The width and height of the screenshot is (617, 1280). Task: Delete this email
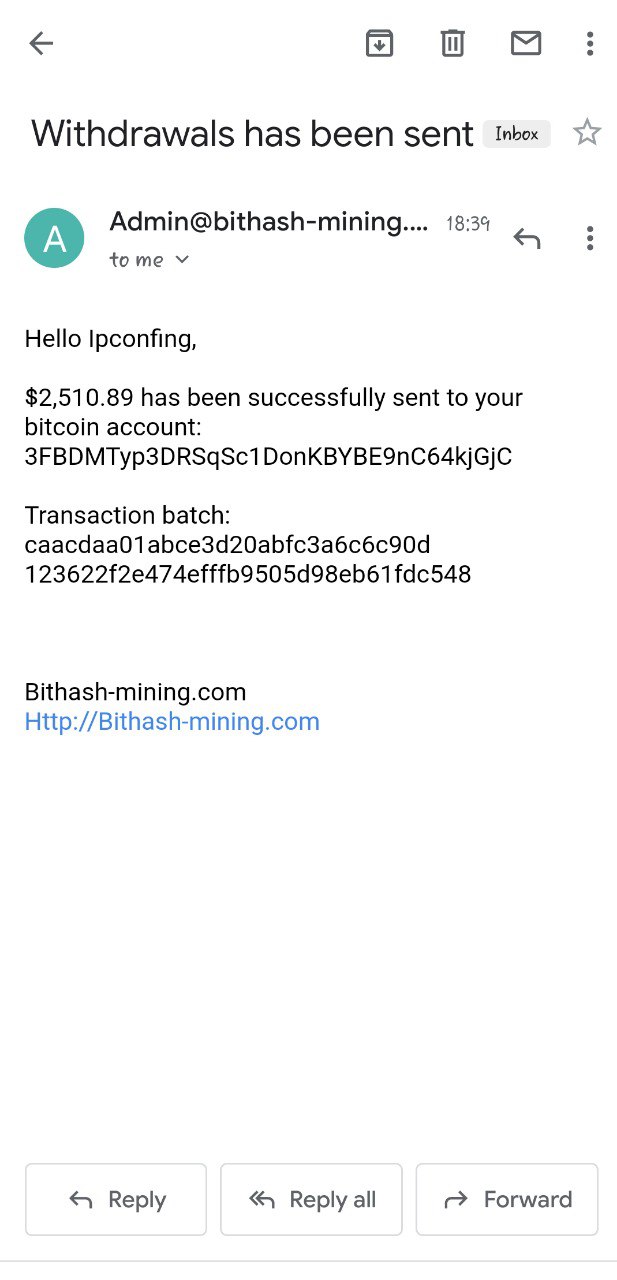pos(453,43)
